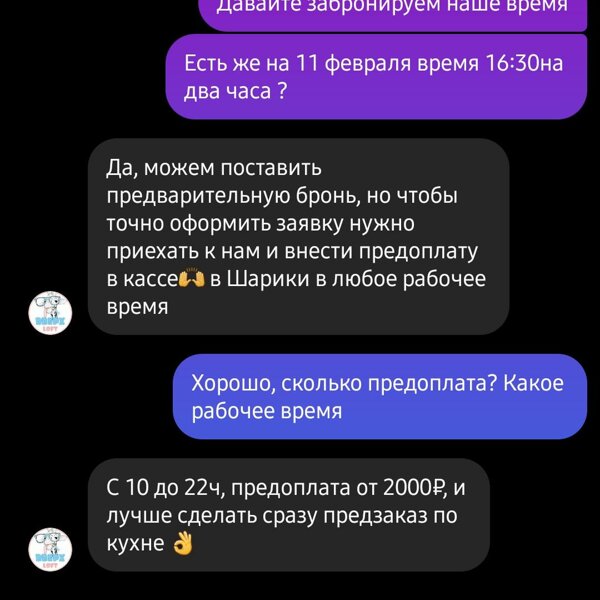Open sender avatar beside the 'Да, можем поставить' message
Image resolution: width=600 pixels, height=600 pixels.
click(x=50, y=312)
